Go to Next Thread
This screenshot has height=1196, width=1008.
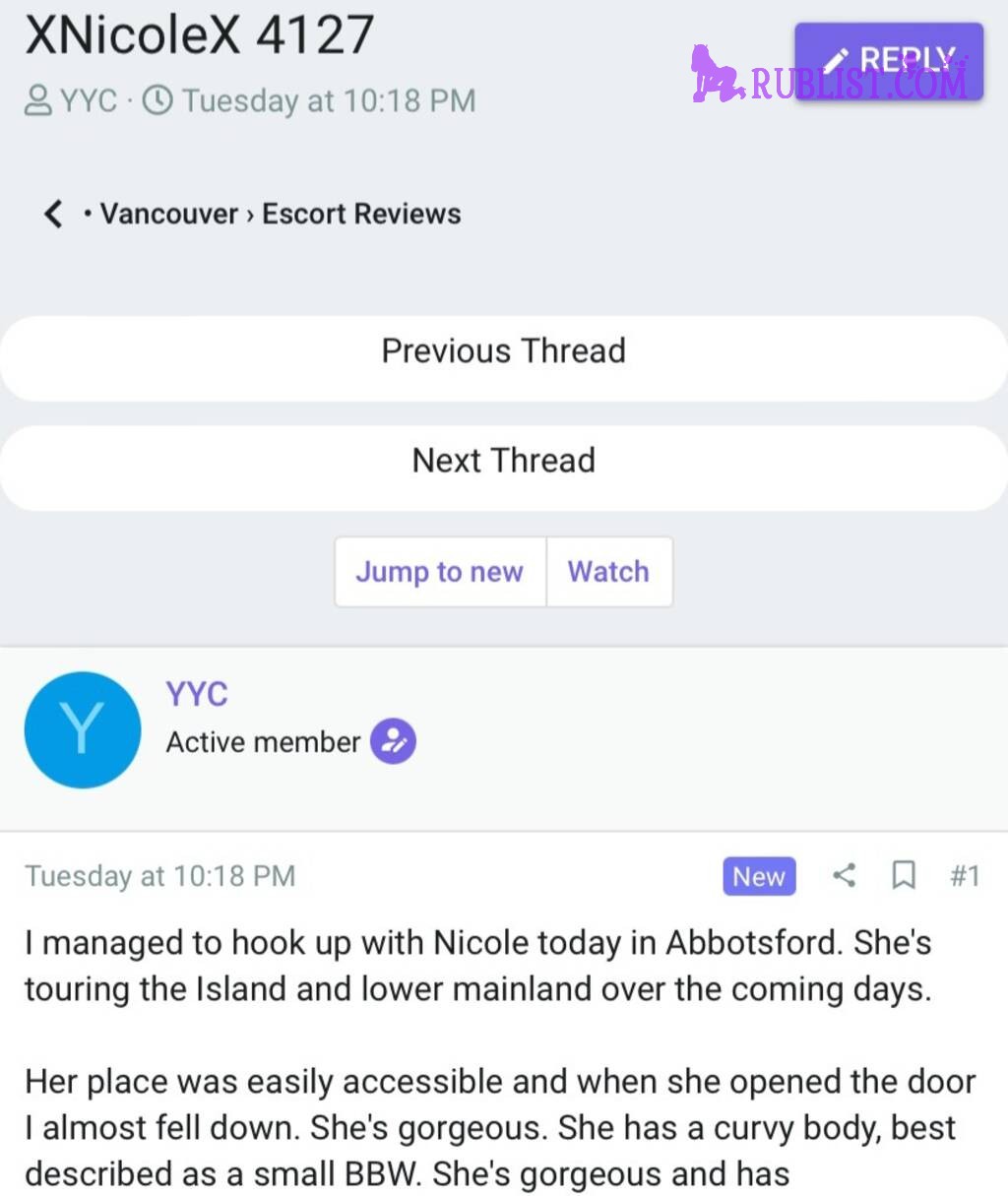tap(503, 461)
